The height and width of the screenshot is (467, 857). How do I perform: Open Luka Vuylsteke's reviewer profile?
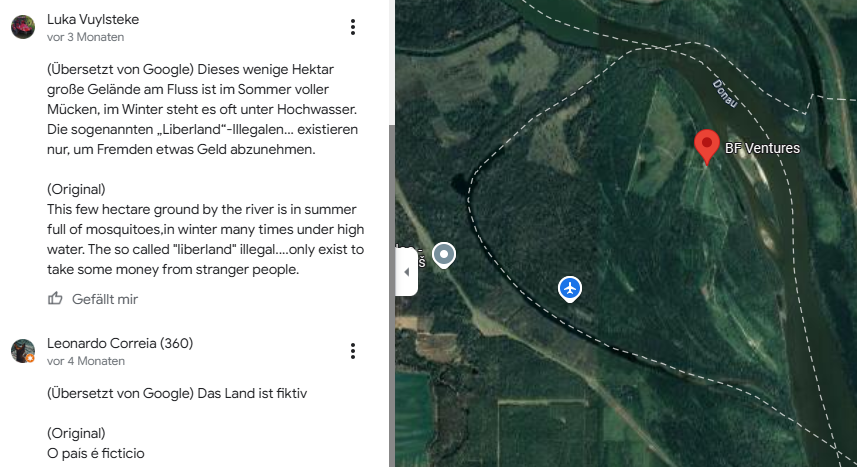pyautogui.click(x=93, y=20)
